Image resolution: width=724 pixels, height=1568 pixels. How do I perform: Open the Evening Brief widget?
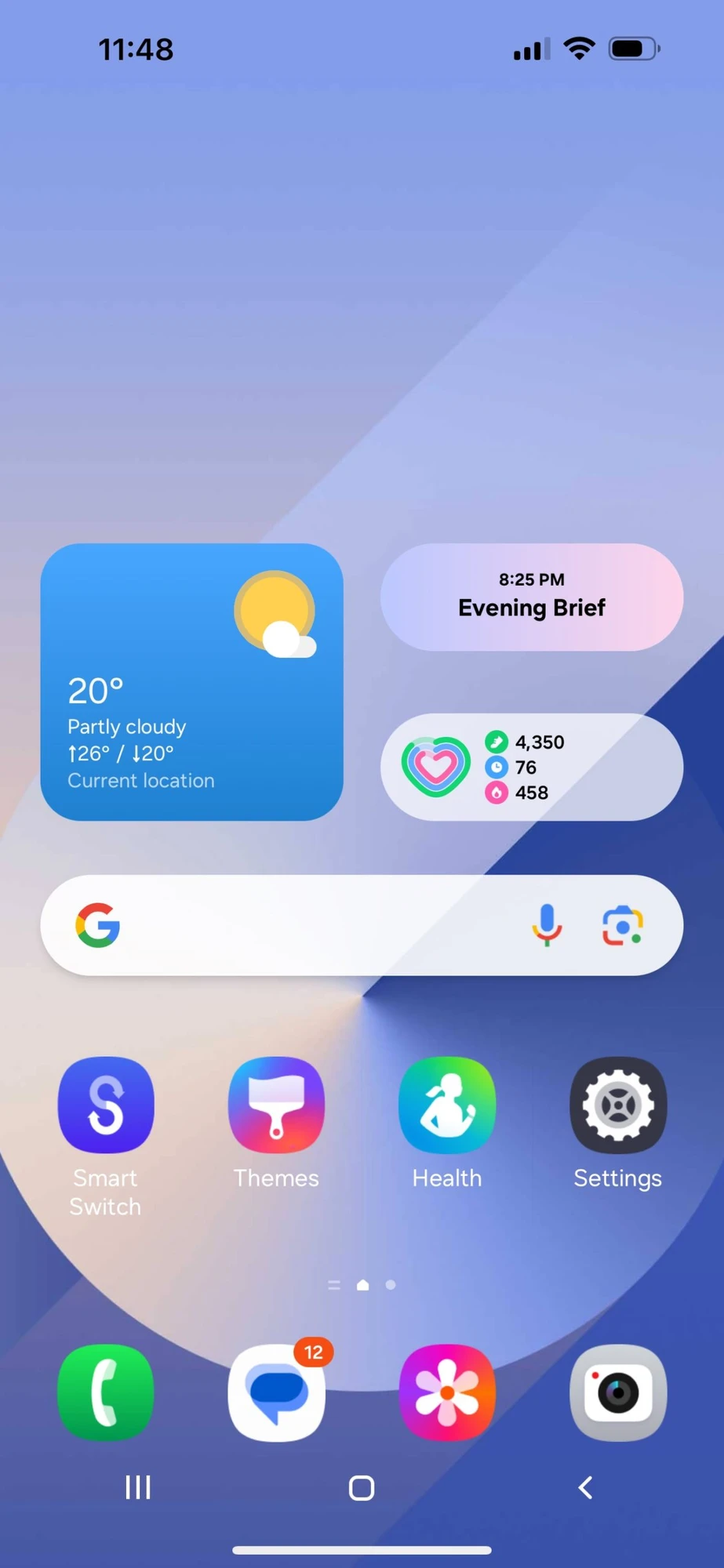(531, 597)
